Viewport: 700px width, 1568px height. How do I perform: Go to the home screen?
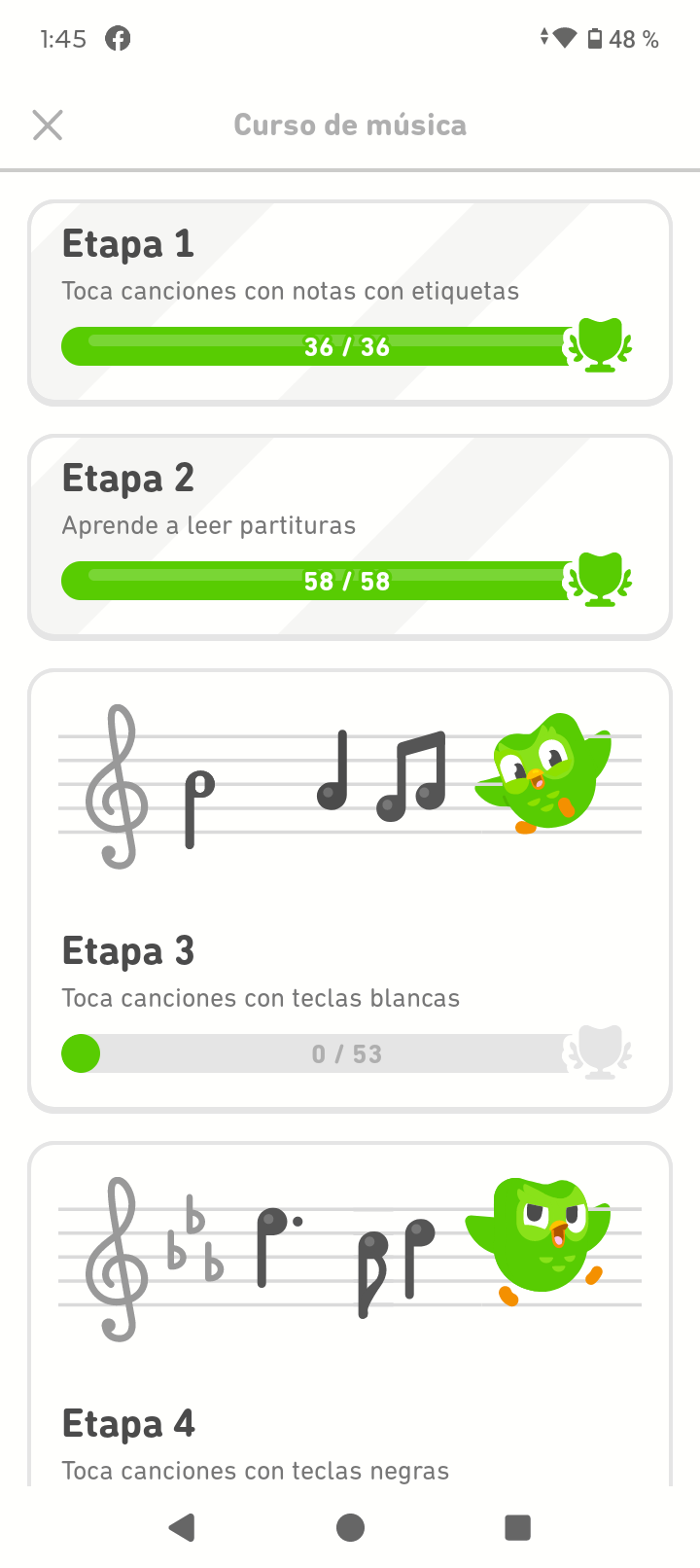[350, 1527]
